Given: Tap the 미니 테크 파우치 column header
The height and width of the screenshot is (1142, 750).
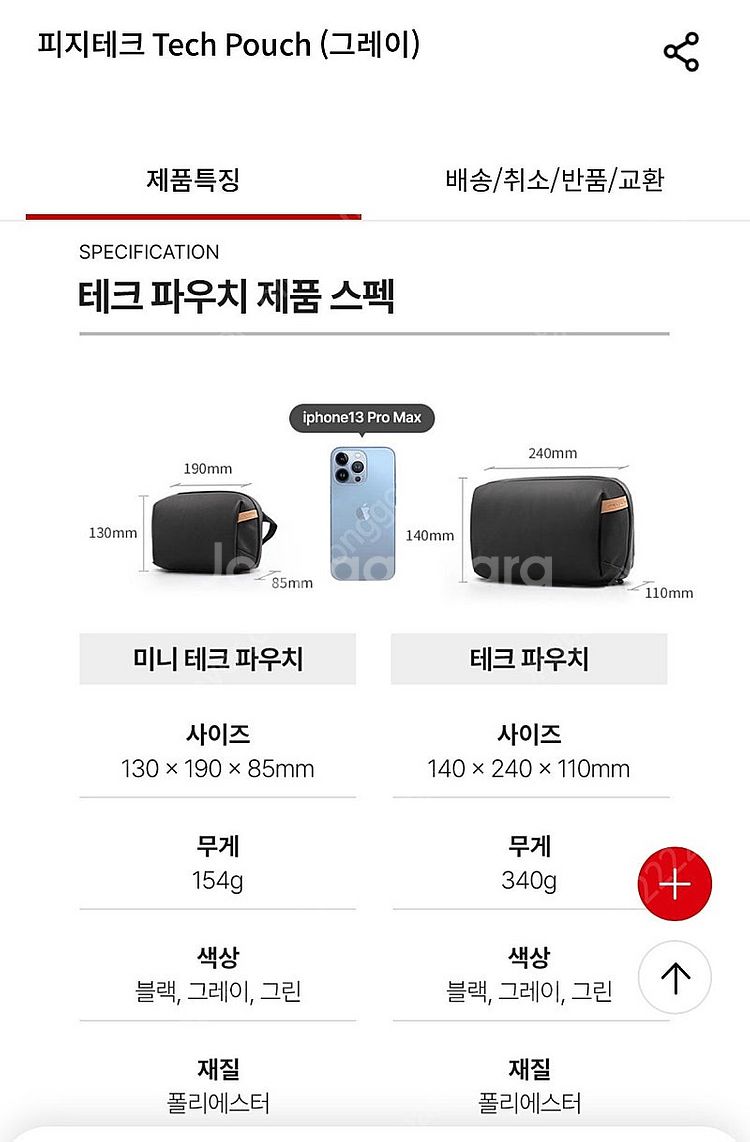Looking at the screenshot, I should tap(218, 658).
